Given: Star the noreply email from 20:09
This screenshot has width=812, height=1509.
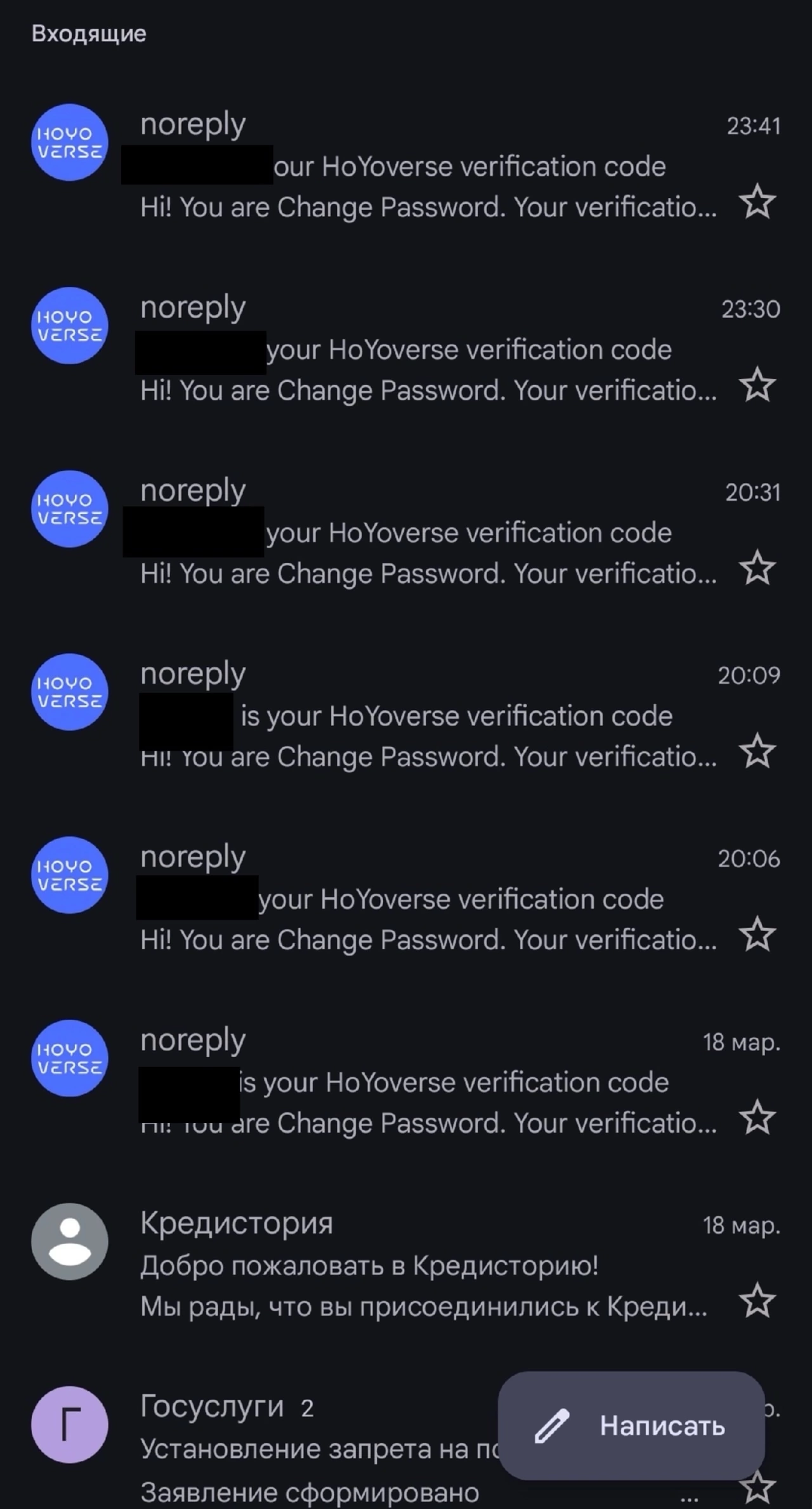Looking at the screenshot, I should [757, 751].
